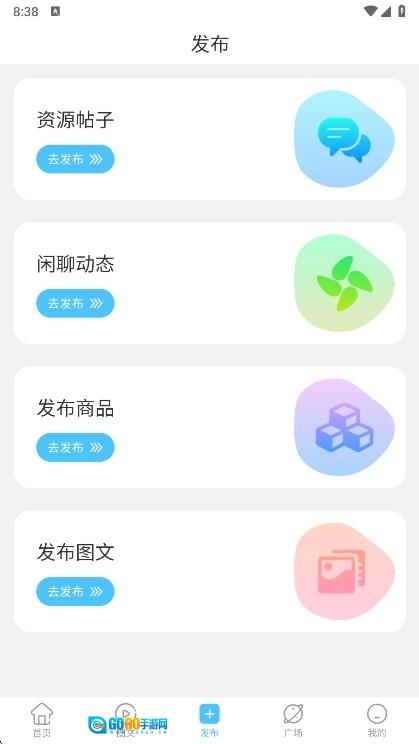Screen dimensions: 419x744
Task: Select the 发布 tab in the bottom bar
Action: coord(209,720)
